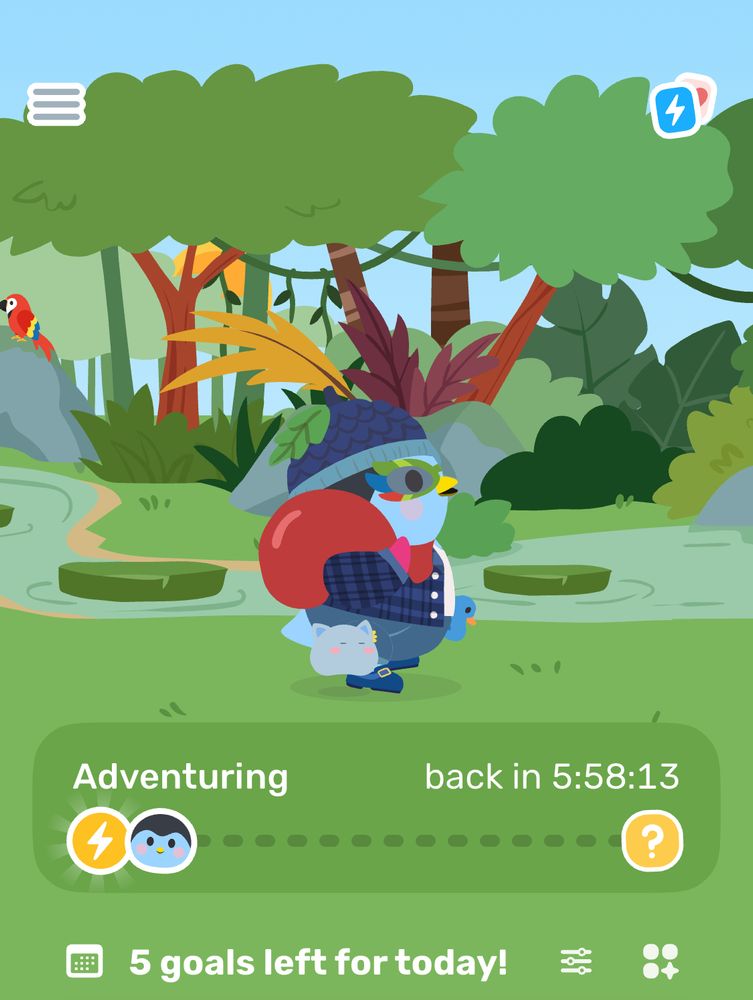Open the widgets grid icon
Screen dimensions: 753x1000
pos(658,963)
